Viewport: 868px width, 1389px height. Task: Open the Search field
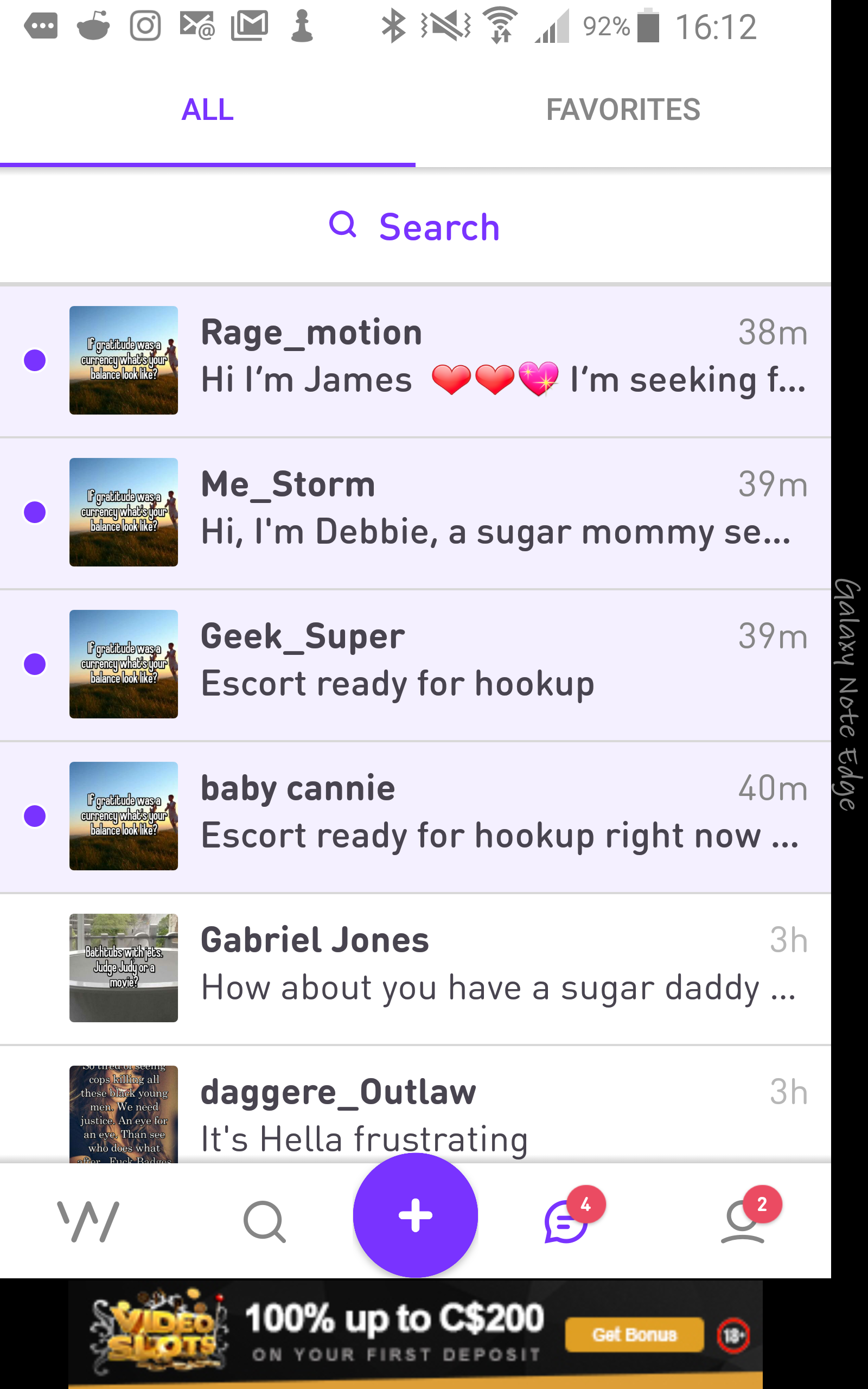(415, 227)
